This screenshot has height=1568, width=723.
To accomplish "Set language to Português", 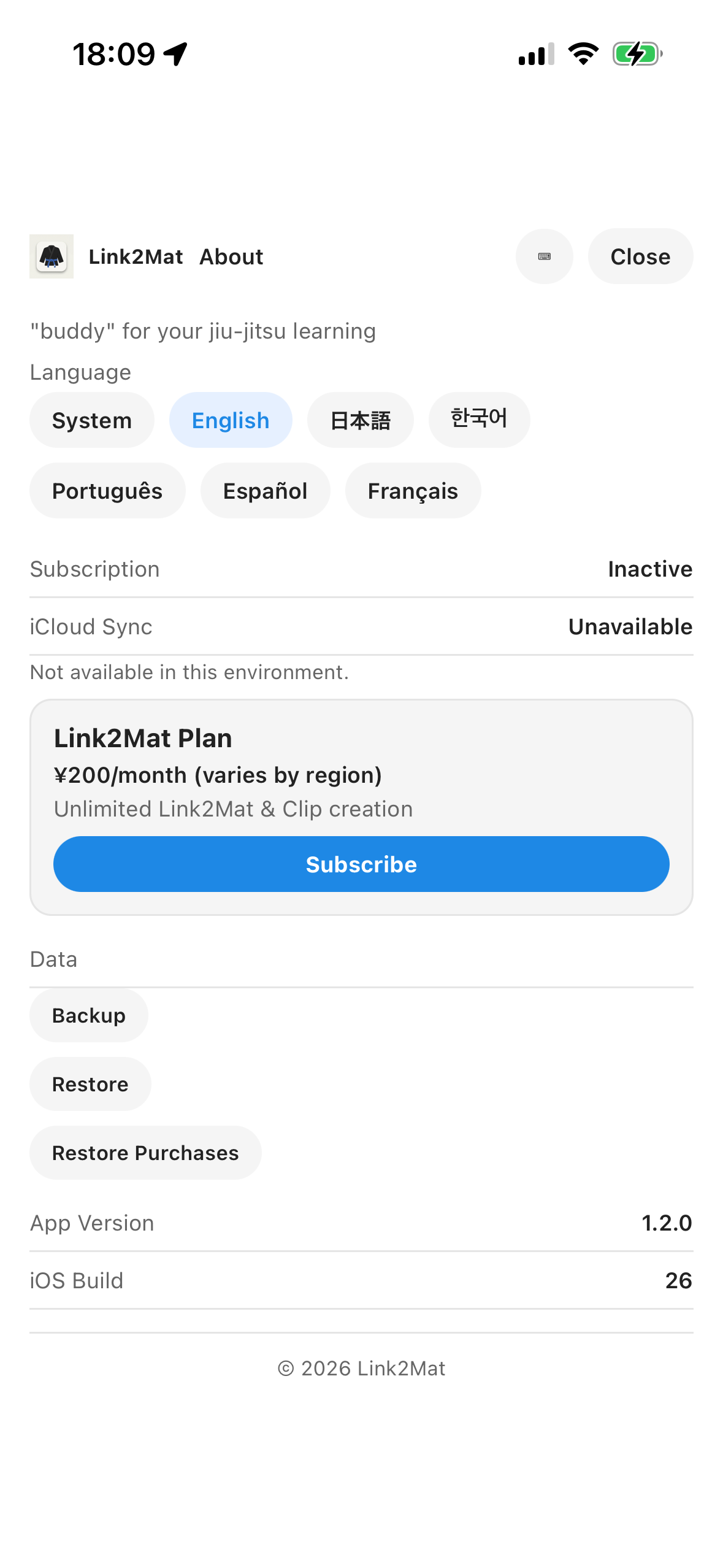I will [x=107, y=491].
